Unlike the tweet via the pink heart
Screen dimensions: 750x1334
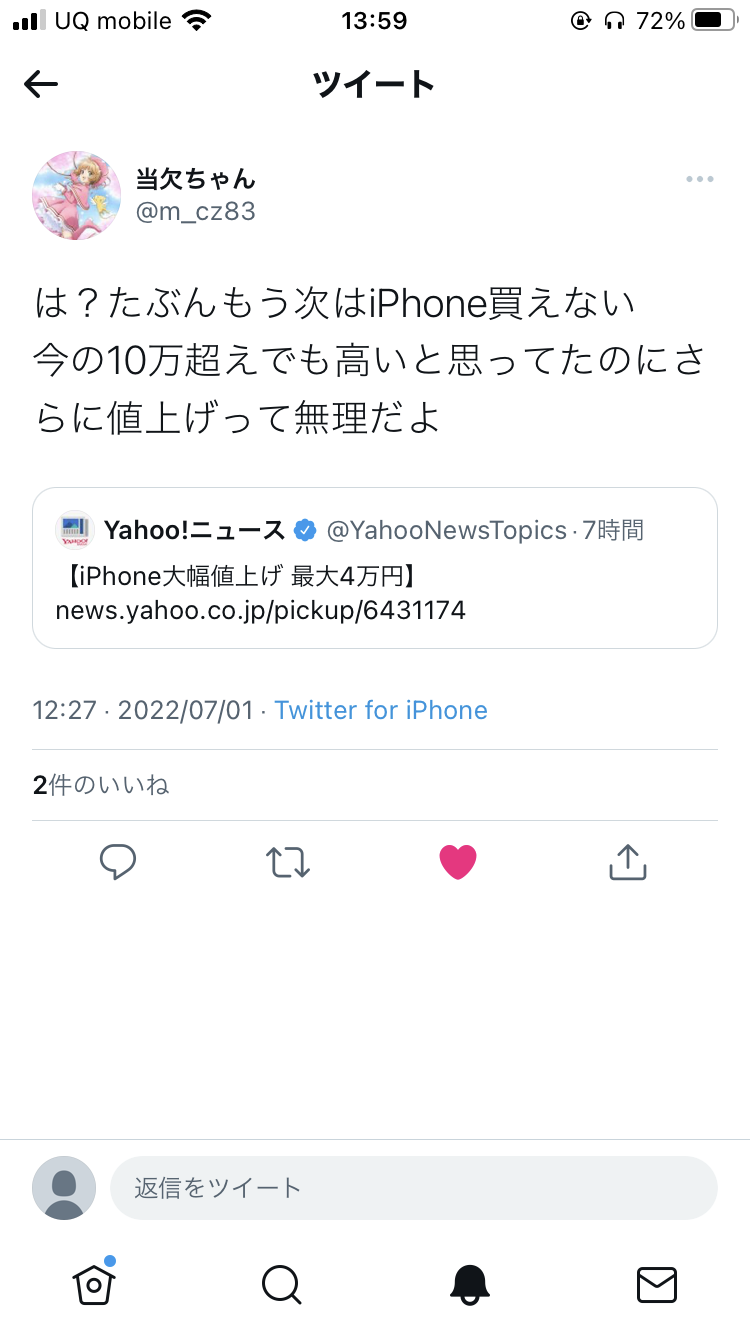[x=458, y=862]
